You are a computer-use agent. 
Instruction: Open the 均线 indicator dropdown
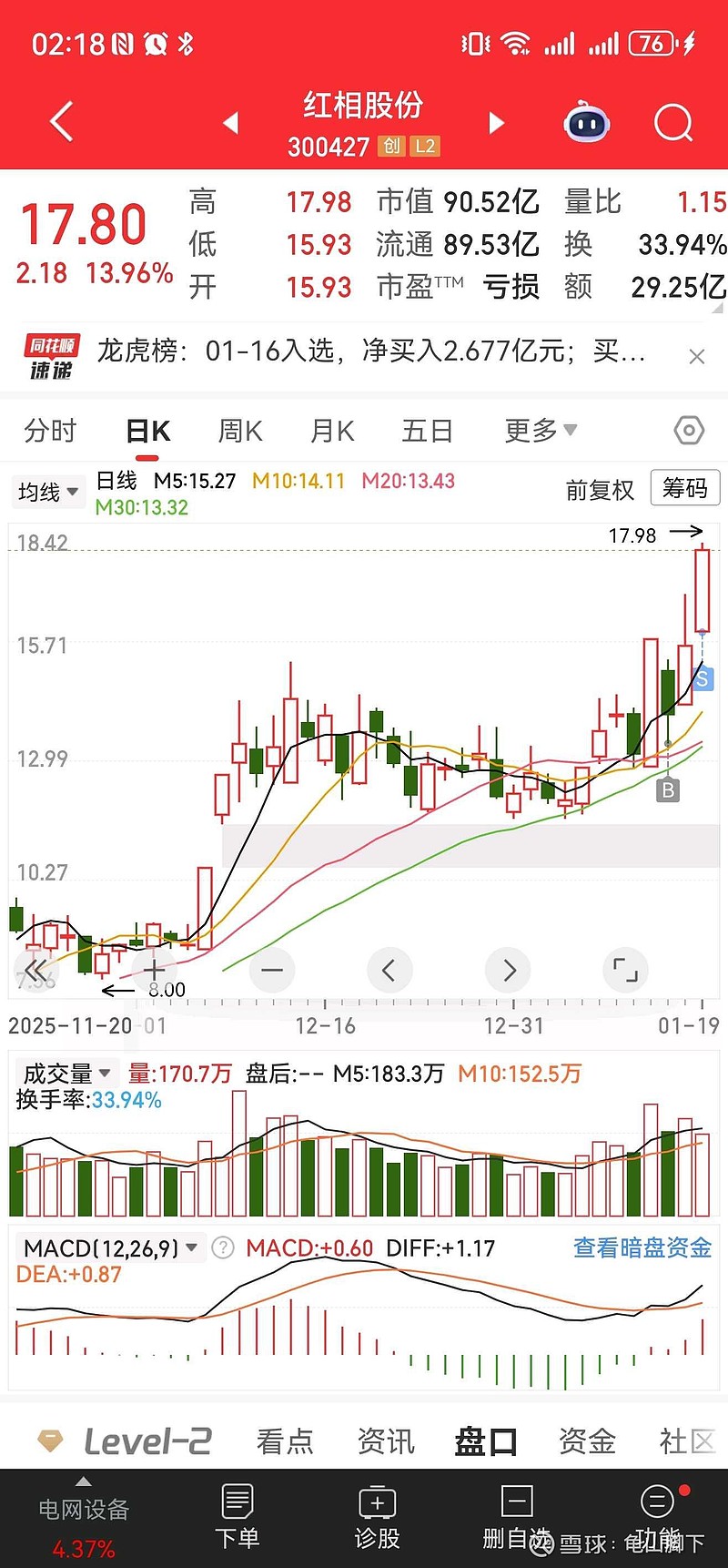point(48,493)
